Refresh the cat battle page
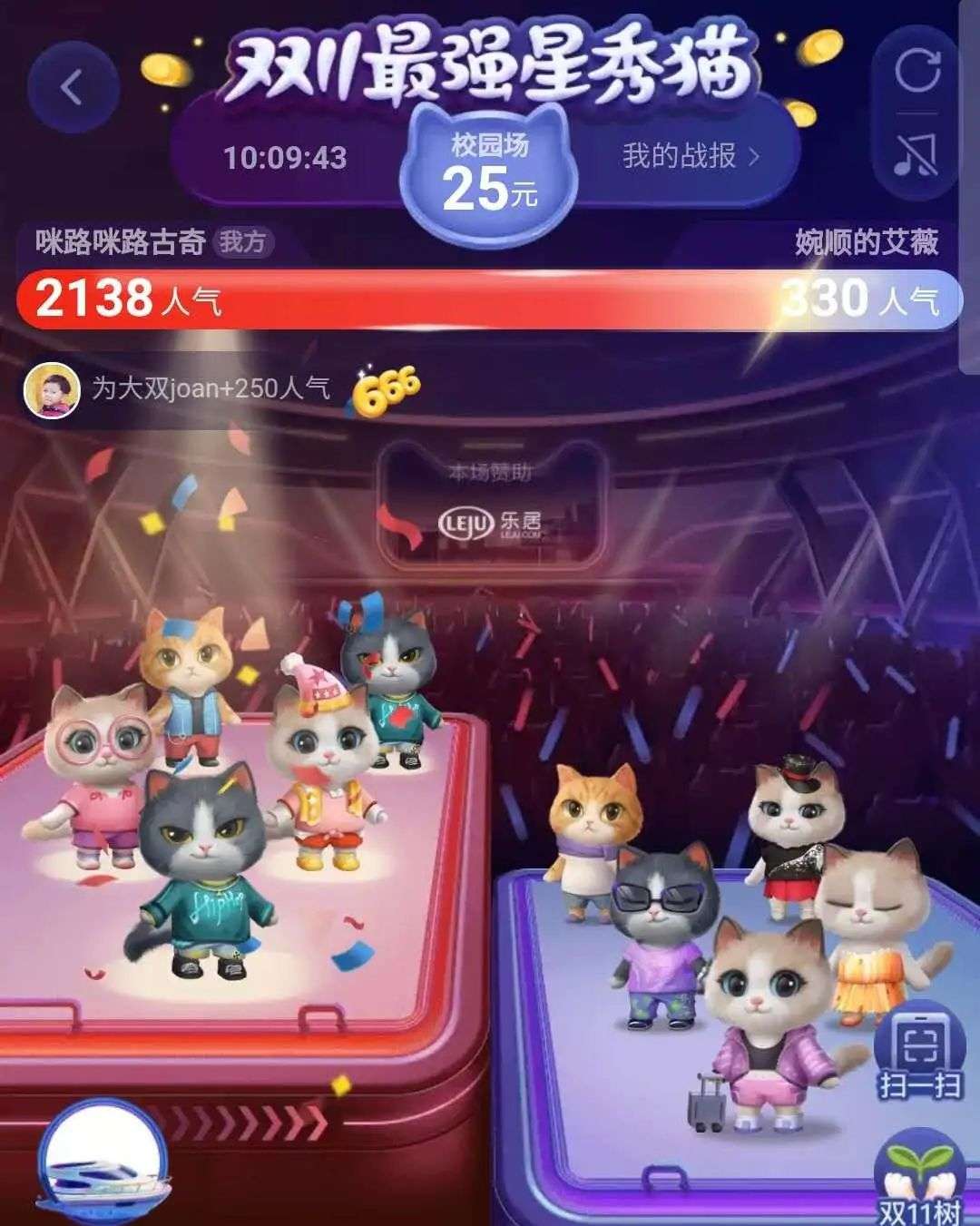Viewport: 980px width, 1226px height. [x=916, y=69]
